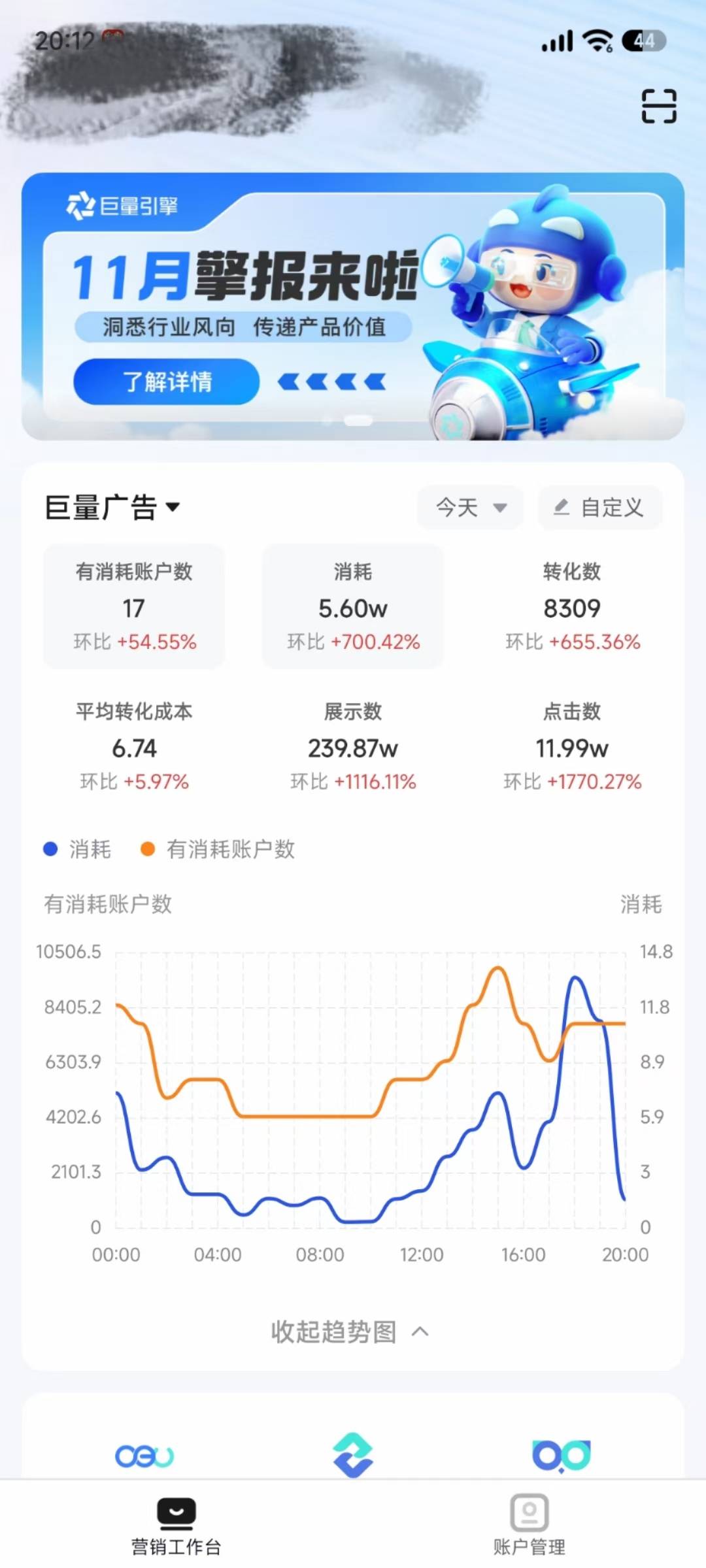
Task: Select the 点击数 metric
Action: (572, 746)
